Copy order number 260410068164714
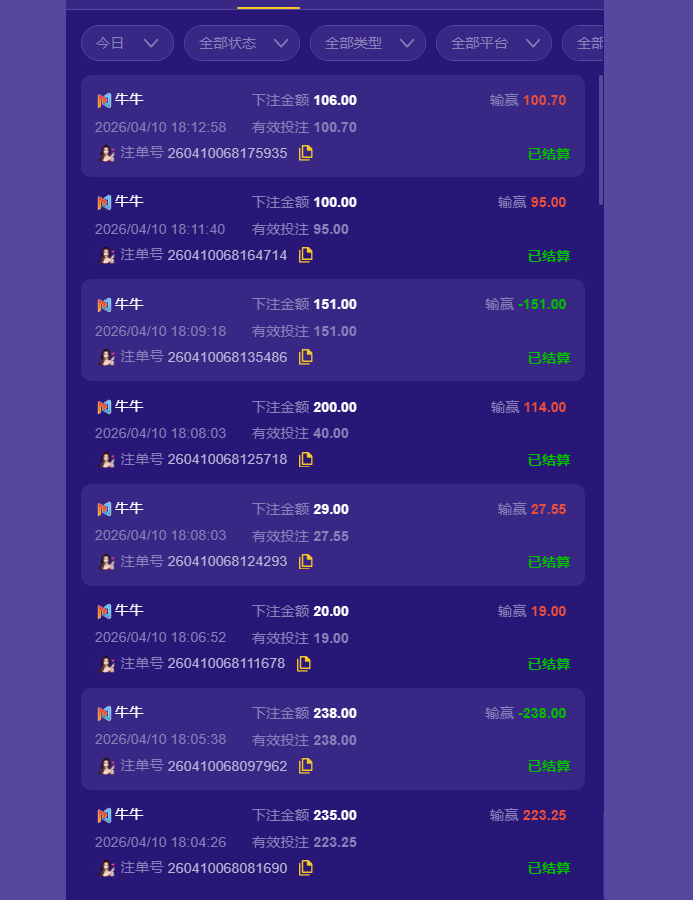Screen dimensions: 693x900 click(306, 255)
